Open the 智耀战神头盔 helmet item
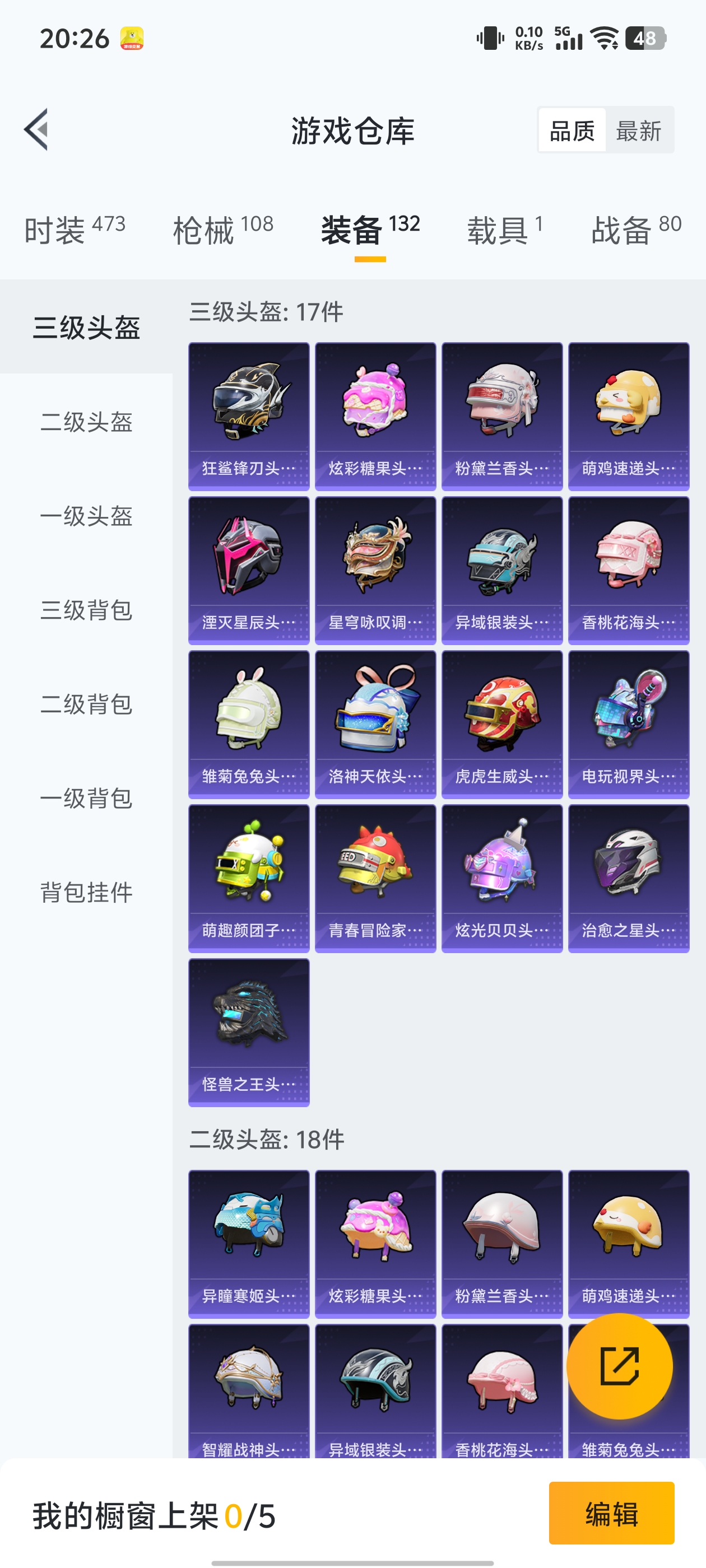The height and width of the screenshot is (1568, 706). 248,1382
